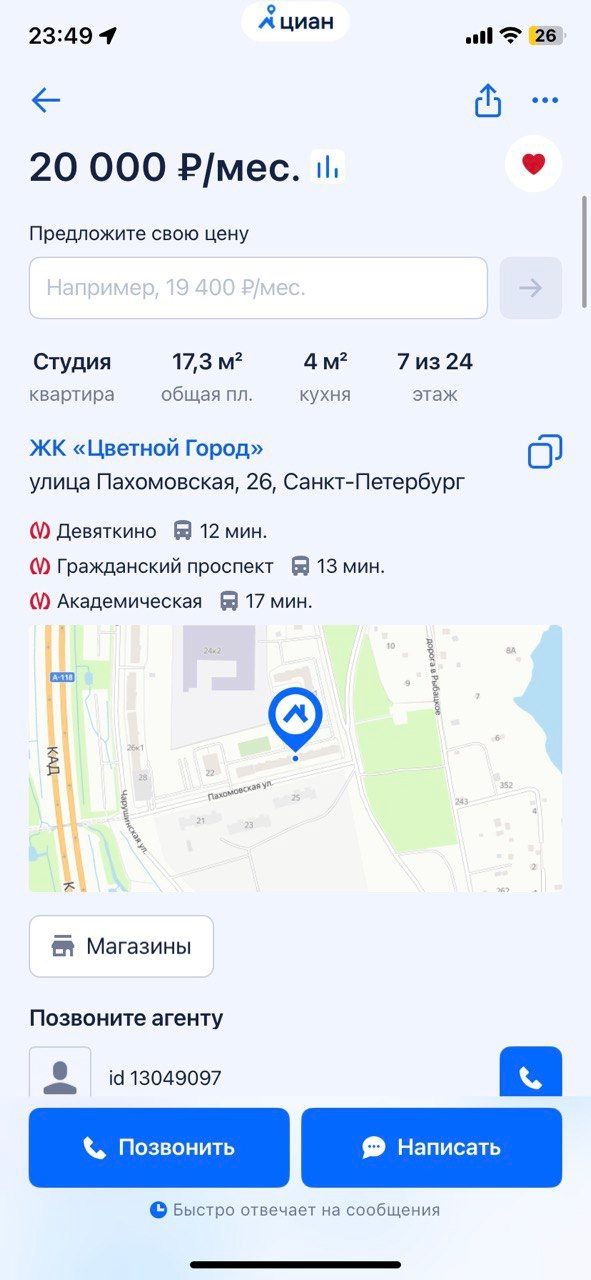
Task: Show nearby Магазины on the map
Action: tap(121, 946)
